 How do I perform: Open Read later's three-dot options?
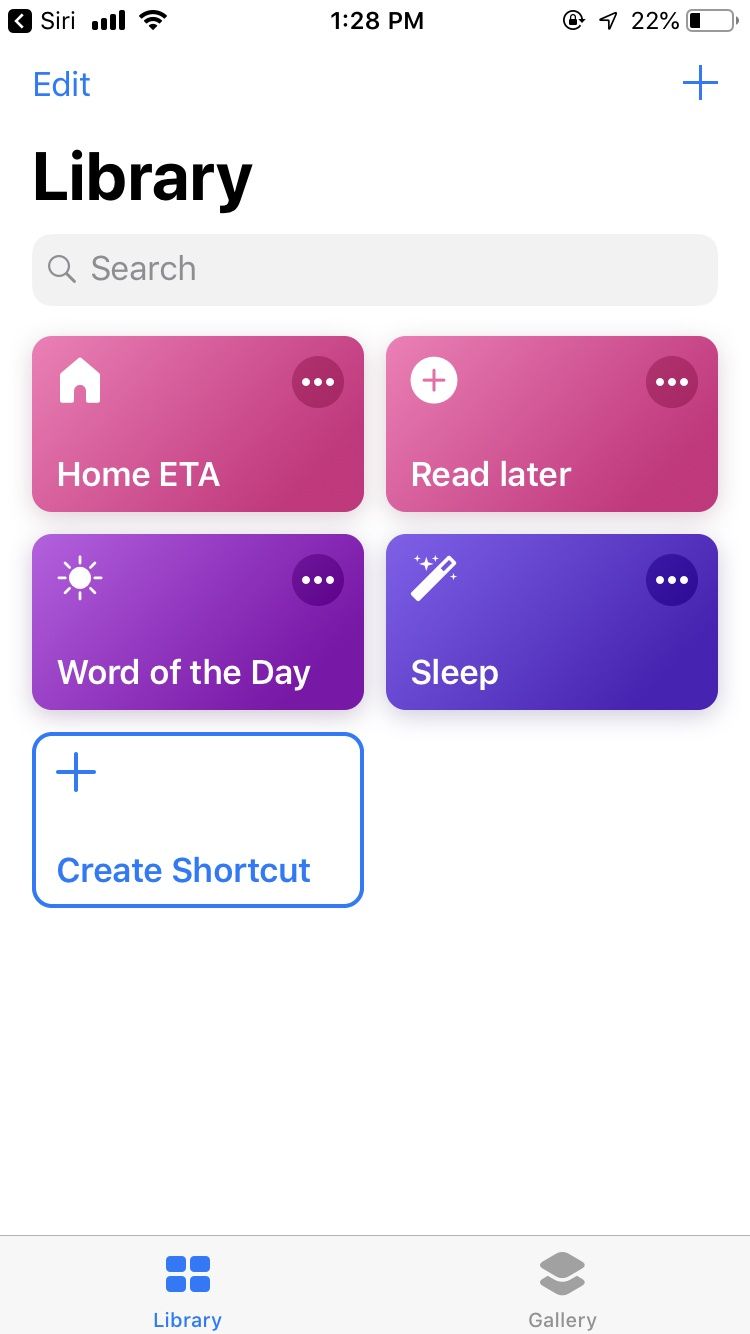(672, 382)
